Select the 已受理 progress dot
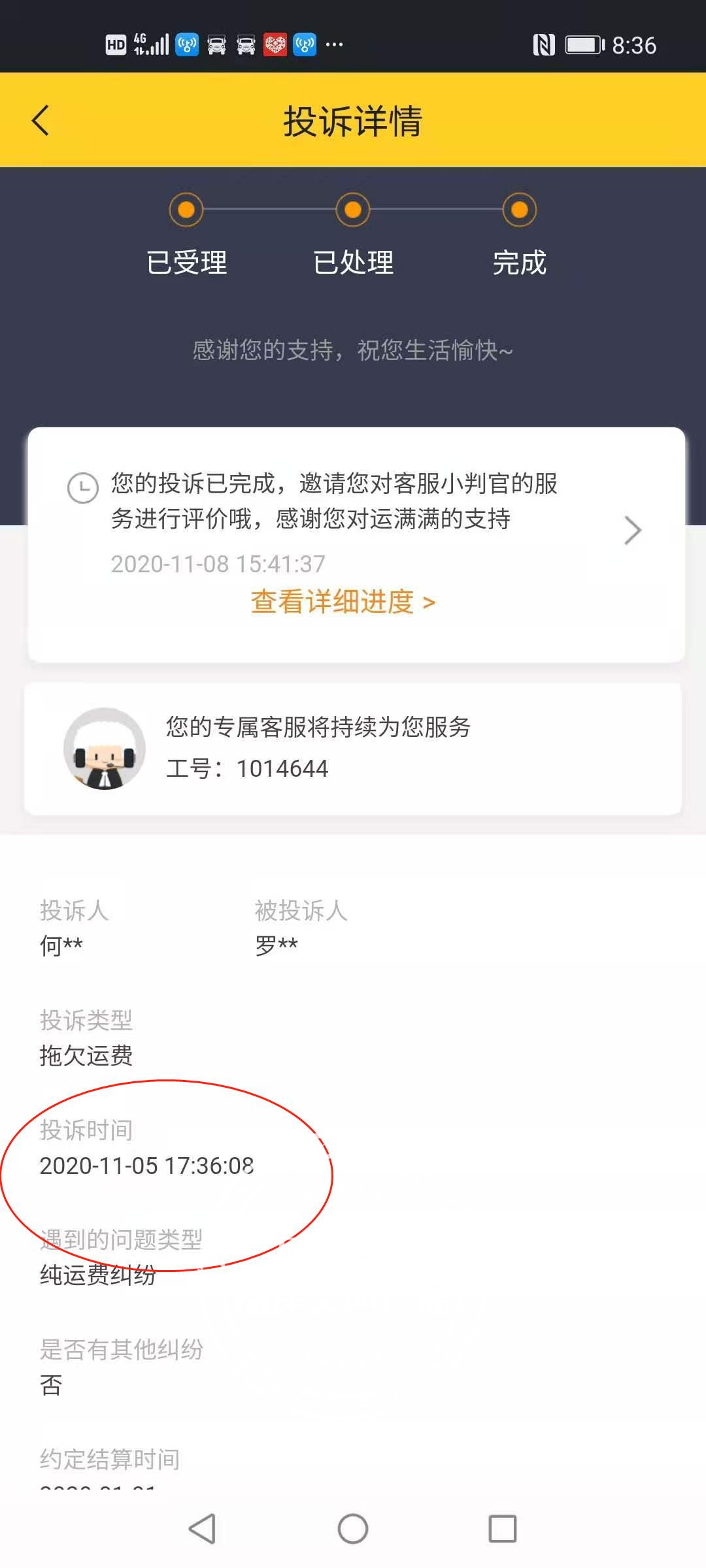Viewport: 706px width, 1568px height. pos(186,210)
